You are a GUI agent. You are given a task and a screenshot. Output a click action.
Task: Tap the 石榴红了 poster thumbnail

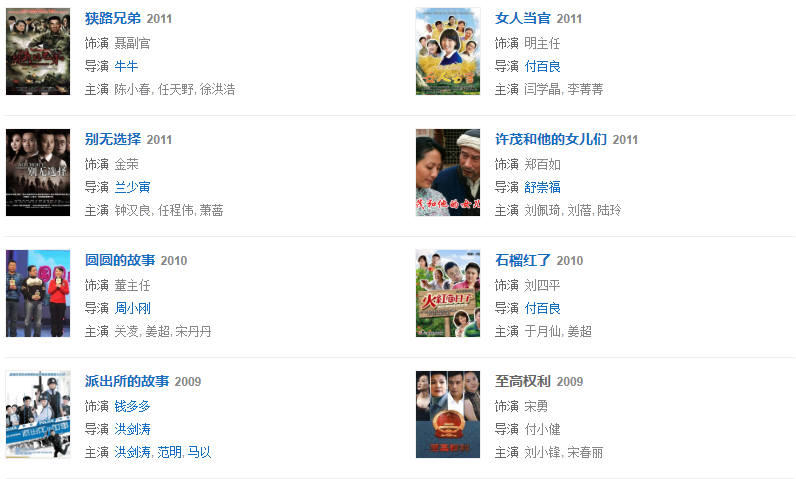(x=448, y=293)
